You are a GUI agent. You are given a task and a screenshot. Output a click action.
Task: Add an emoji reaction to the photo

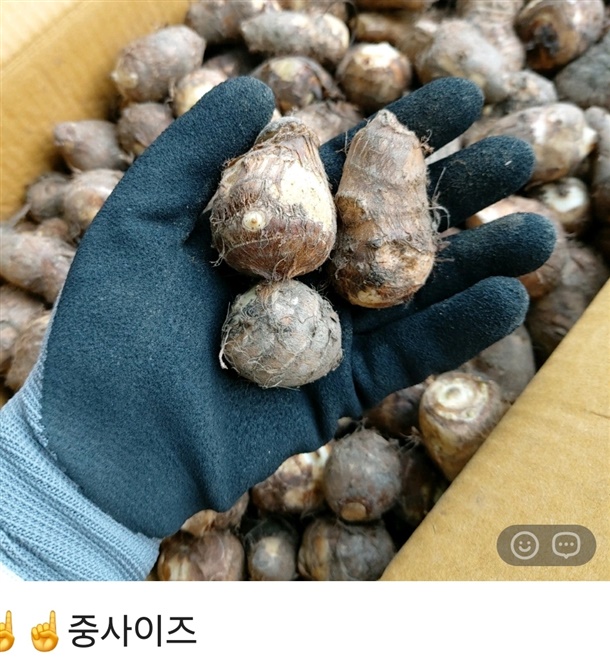(525, 545)
